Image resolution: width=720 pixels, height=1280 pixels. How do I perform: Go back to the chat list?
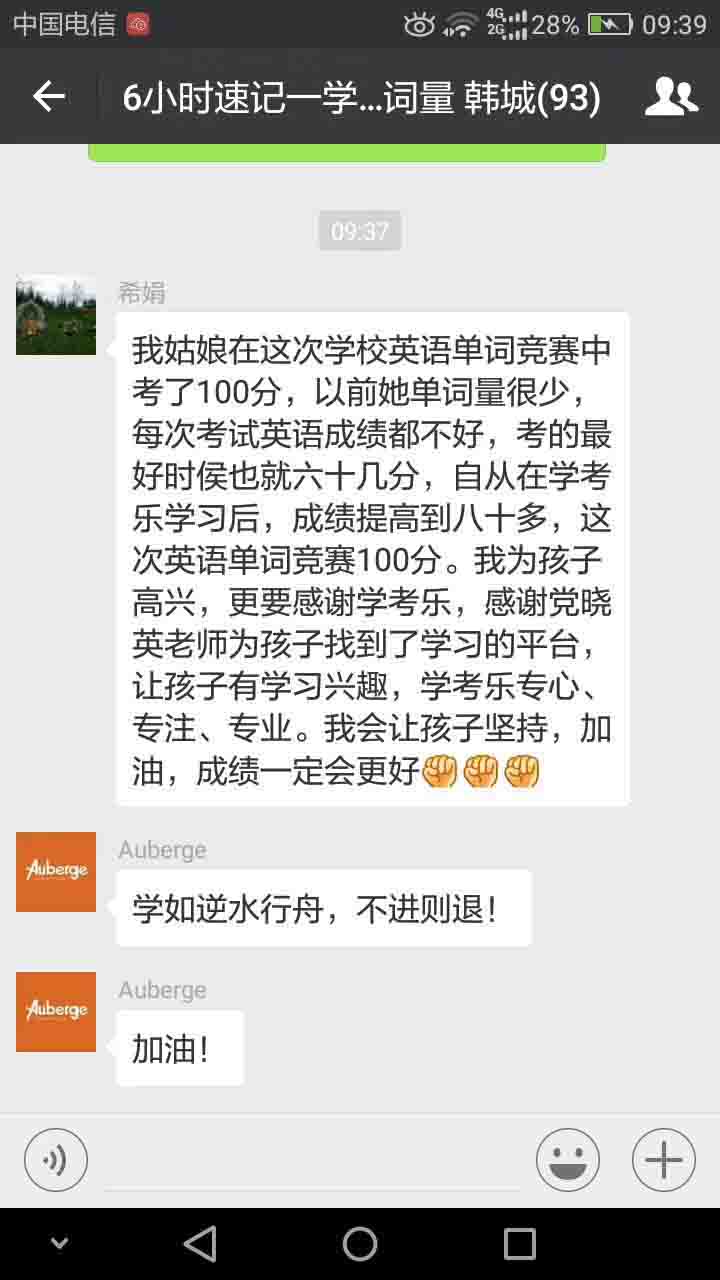(48, 97)
